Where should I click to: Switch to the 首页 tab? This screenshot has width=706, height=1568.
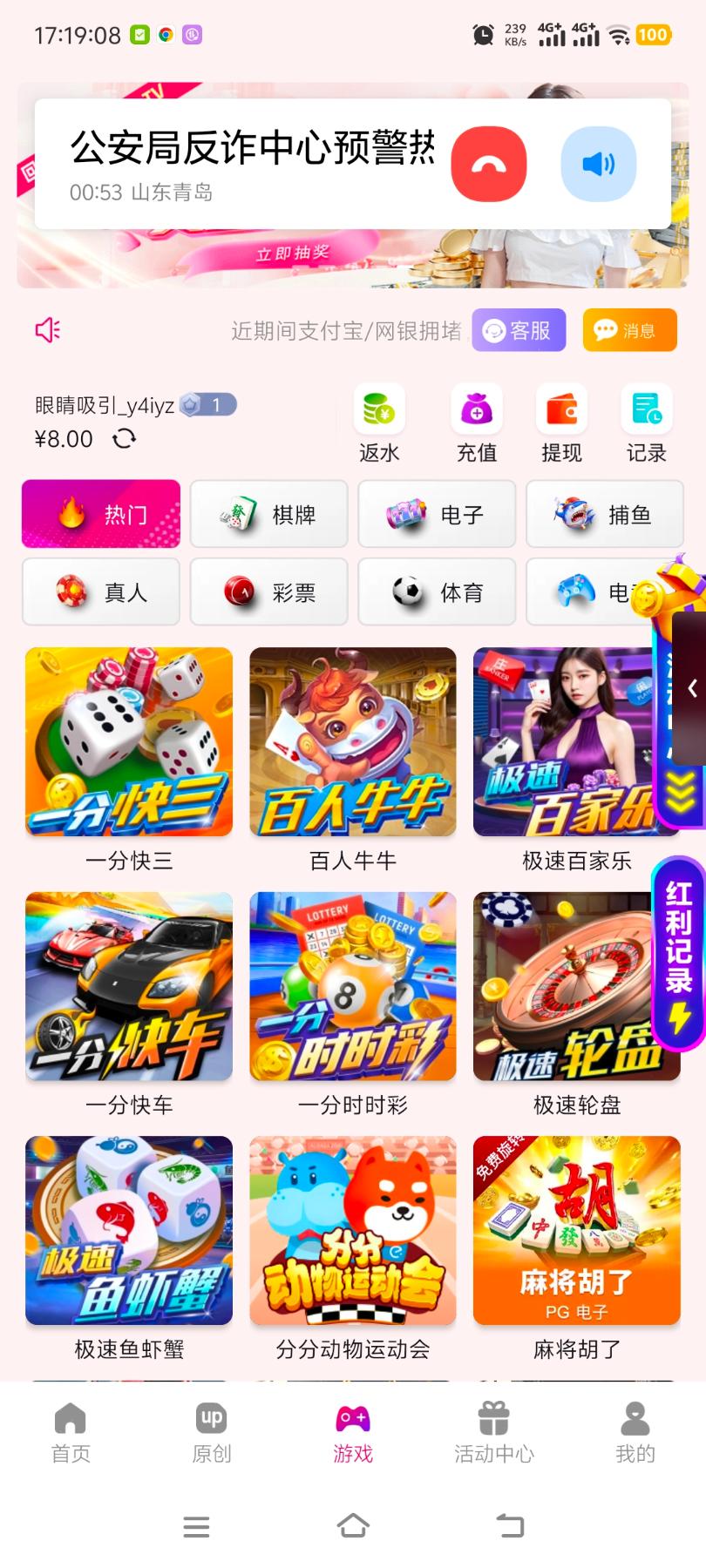71,1433
